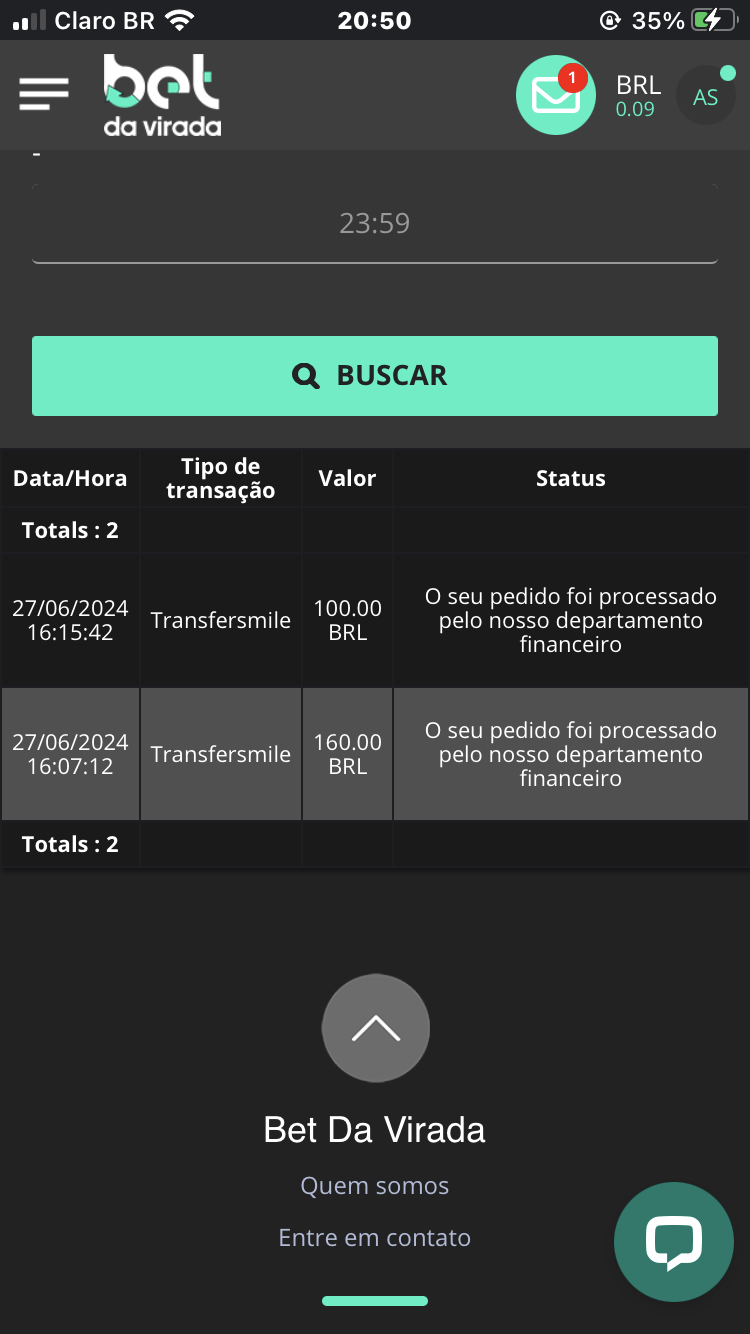Open the Entre em contato page
Image resolution: width=750 pixels, height=1334 pixels.
click(x=374, y=1237)
